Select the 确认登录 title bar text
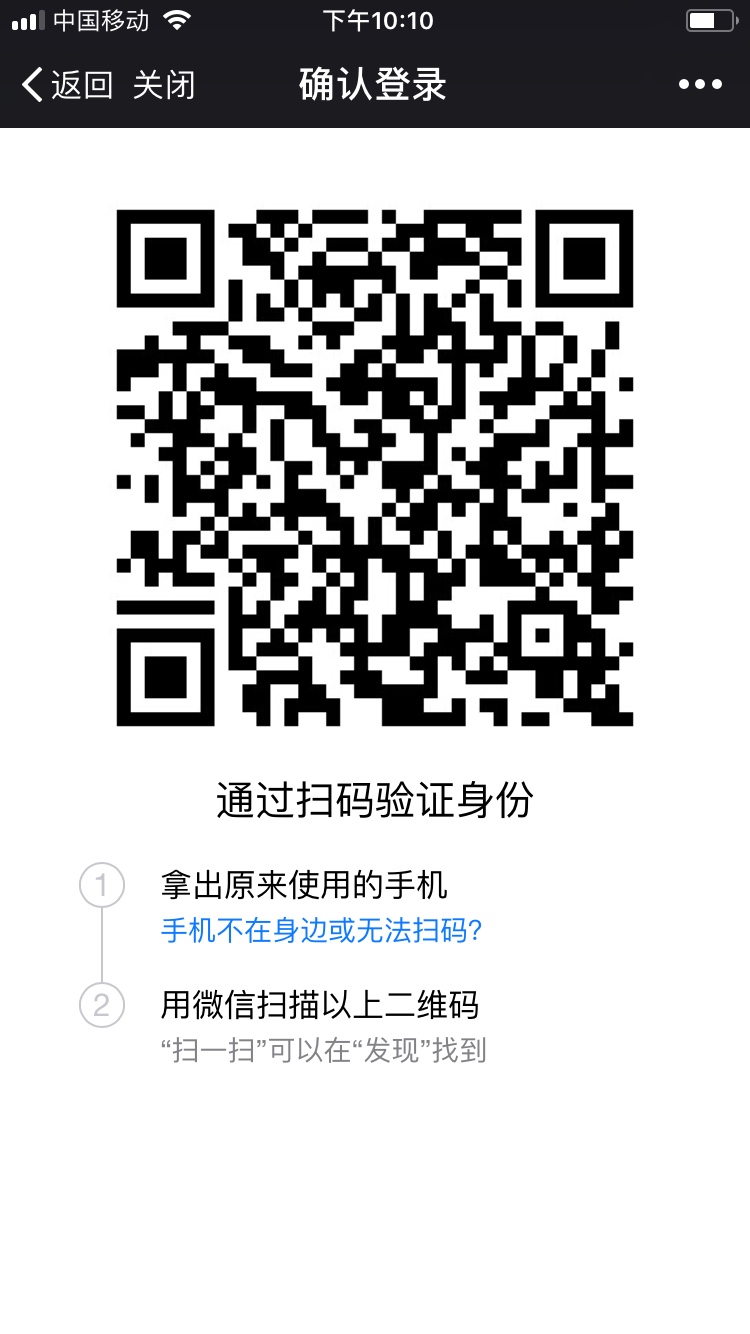Screen dimensions: 750x1334 pyautogui.click(x=374, y=84)
